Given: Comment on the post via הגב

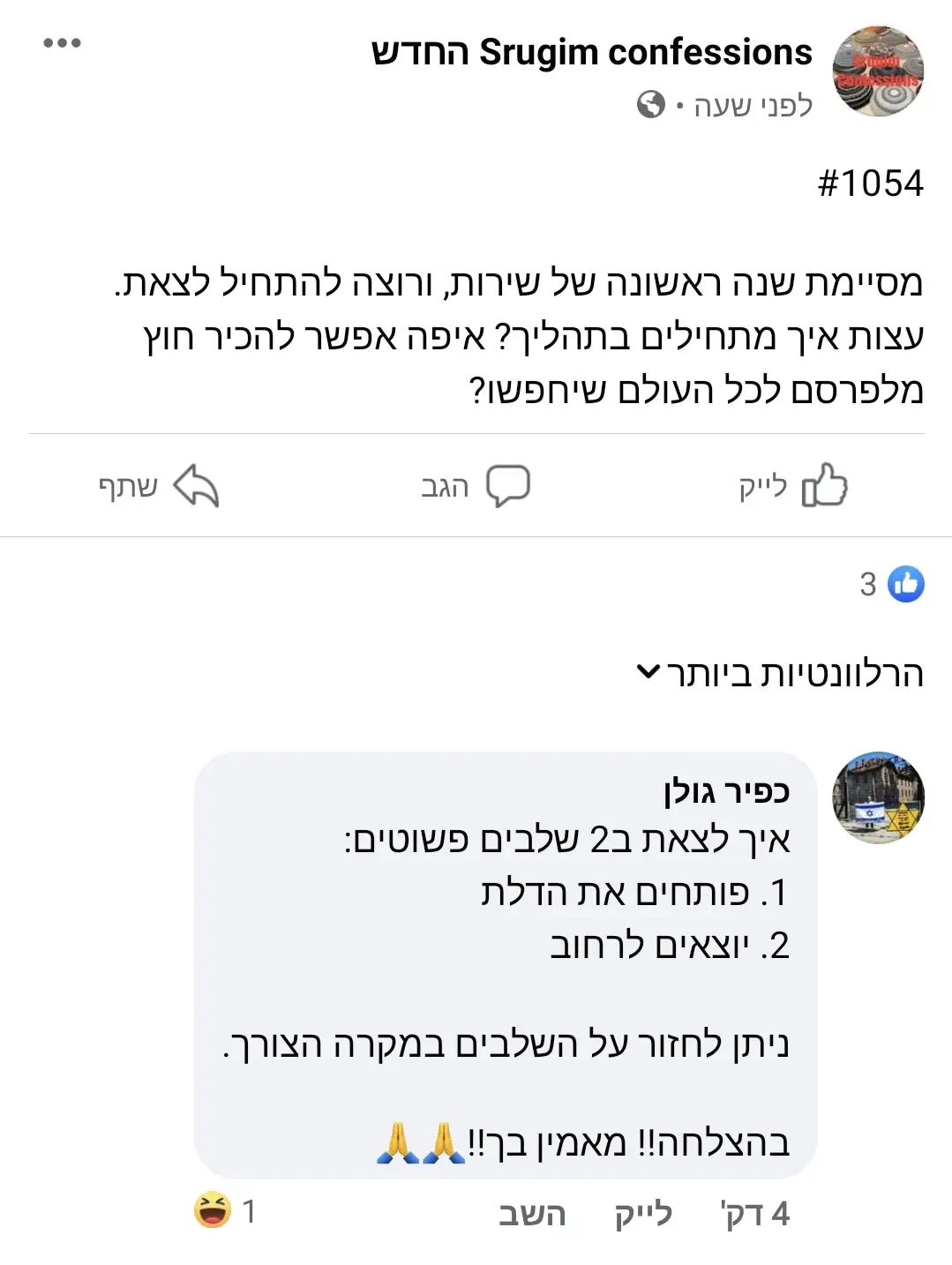Looking at the screenshot, I should coord(475,486).
